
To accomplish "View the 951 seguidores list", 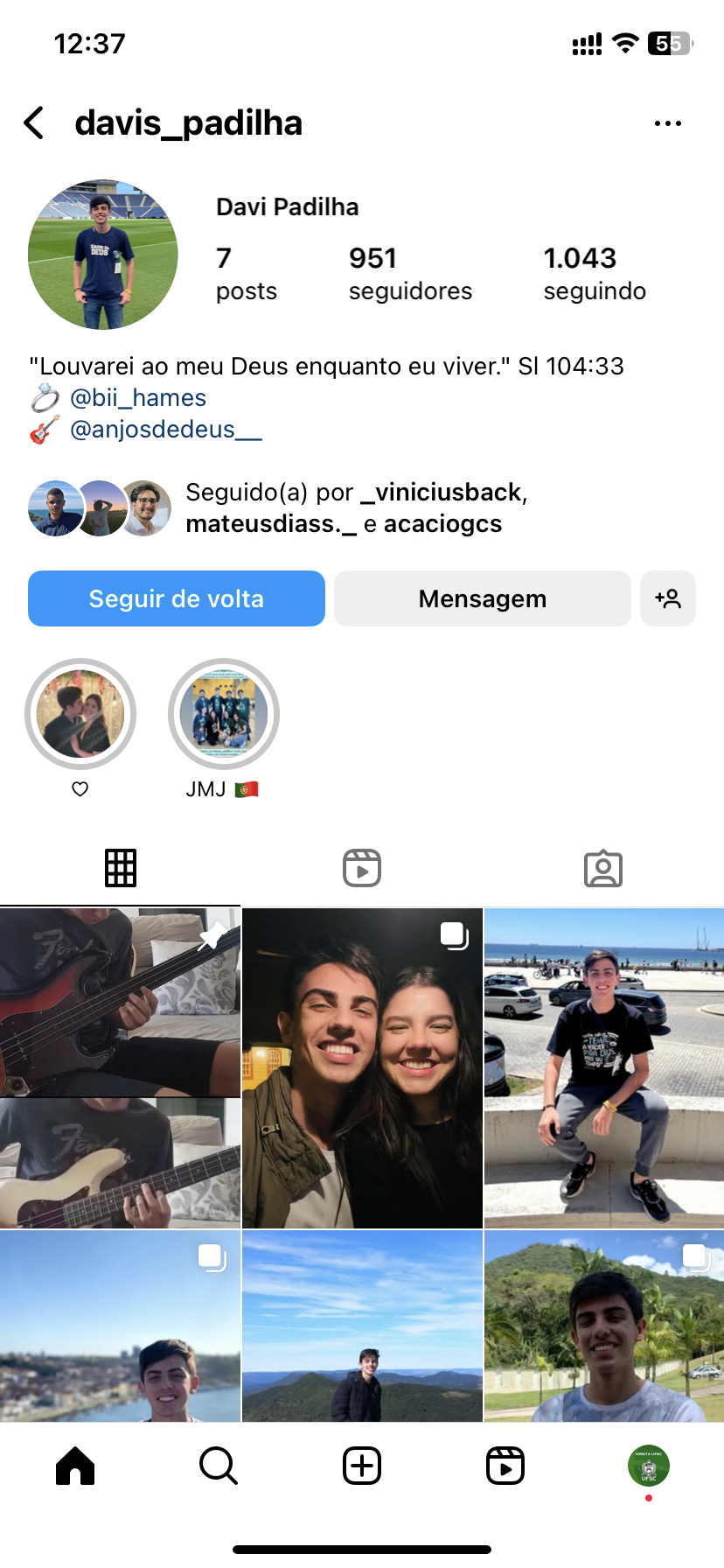I will [409, 273].
